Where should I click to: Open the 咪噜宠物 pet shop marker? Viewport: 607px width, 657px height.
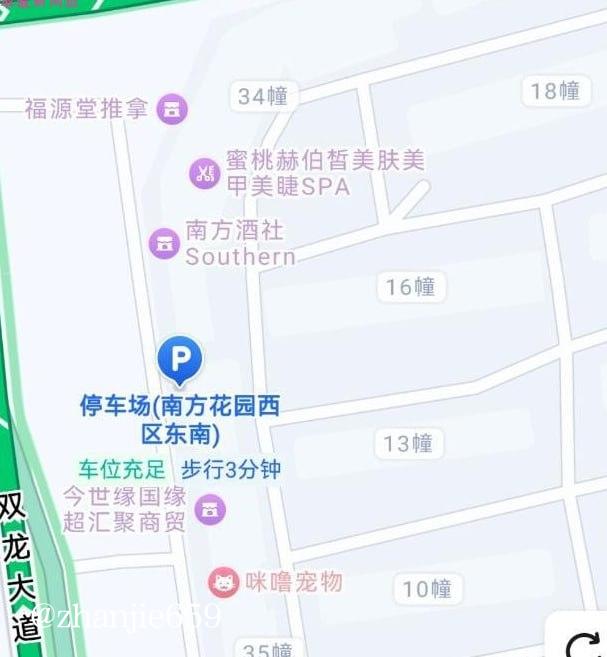tap(224, 583)
